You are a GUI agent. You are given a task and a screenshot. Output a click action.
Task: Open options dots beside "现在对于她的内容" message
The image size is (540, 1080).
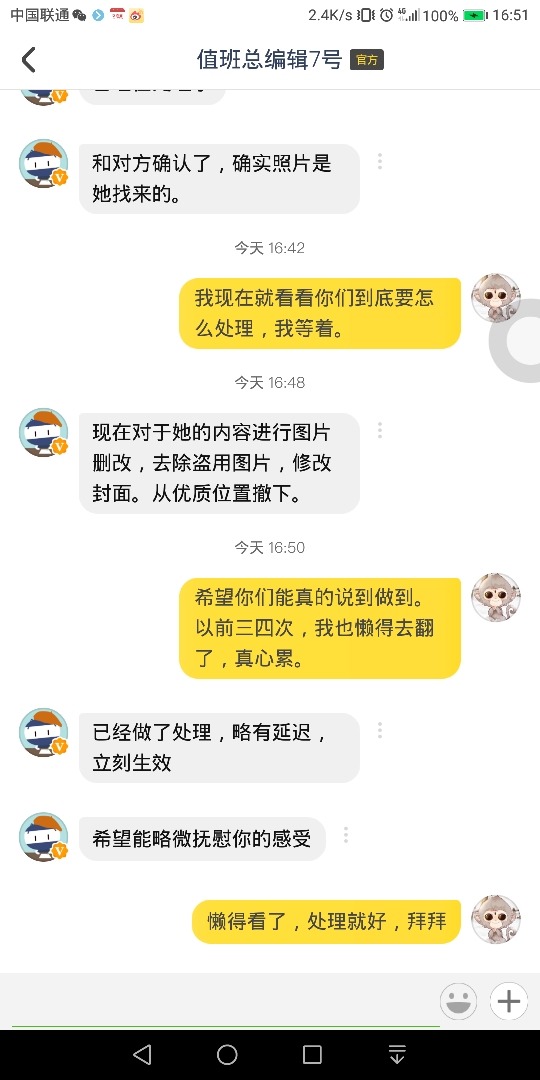[x=380, y=430]
